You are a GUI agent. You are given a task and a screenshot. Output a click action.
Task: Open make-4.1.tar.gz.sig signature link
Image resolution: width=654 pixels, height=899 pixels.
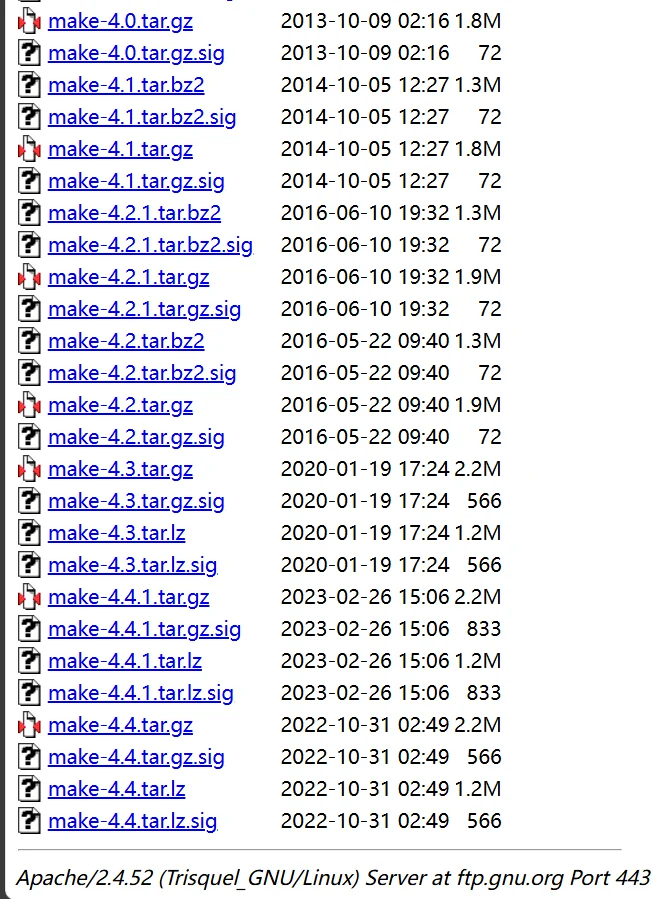coord(136,181)
